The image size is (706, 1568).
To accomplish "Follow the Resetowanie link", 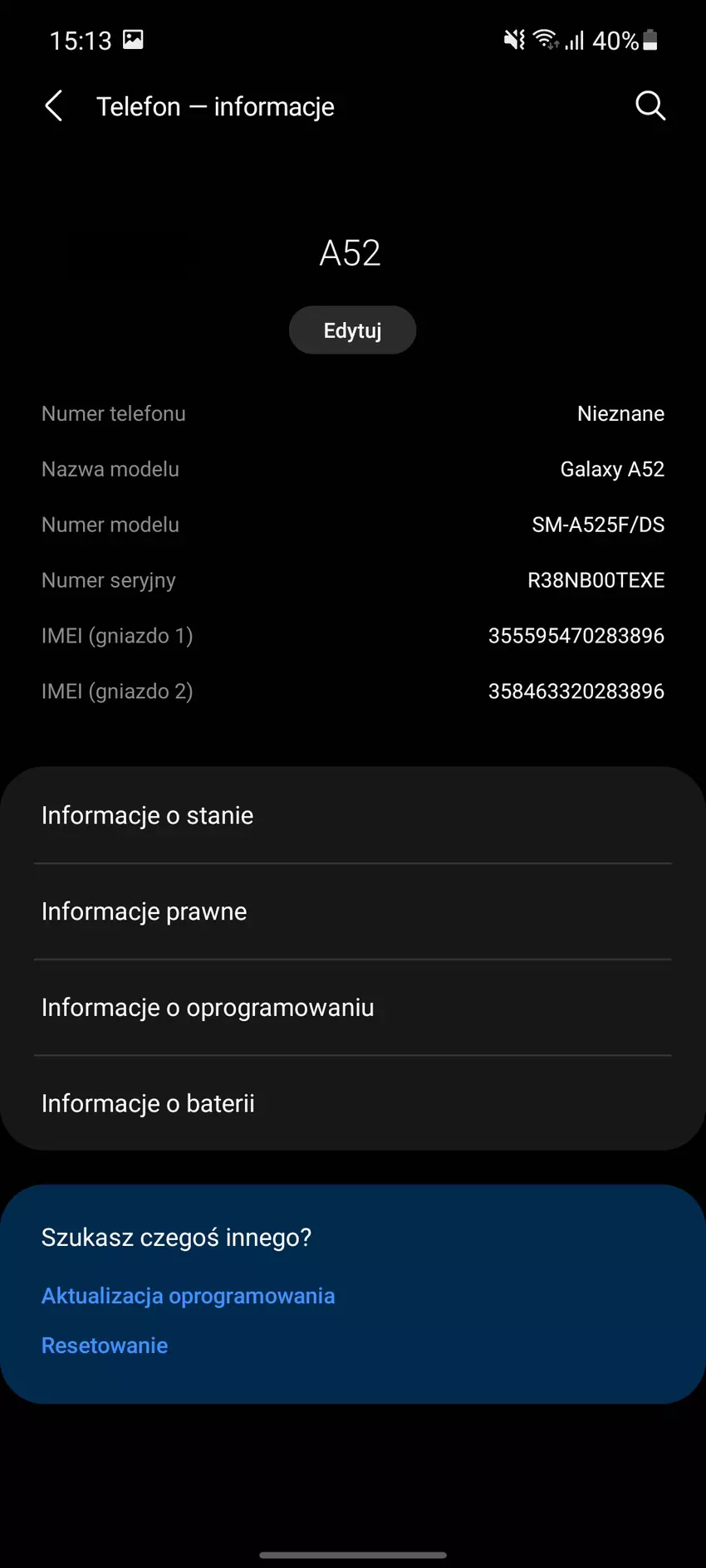I will (105, 1346).
